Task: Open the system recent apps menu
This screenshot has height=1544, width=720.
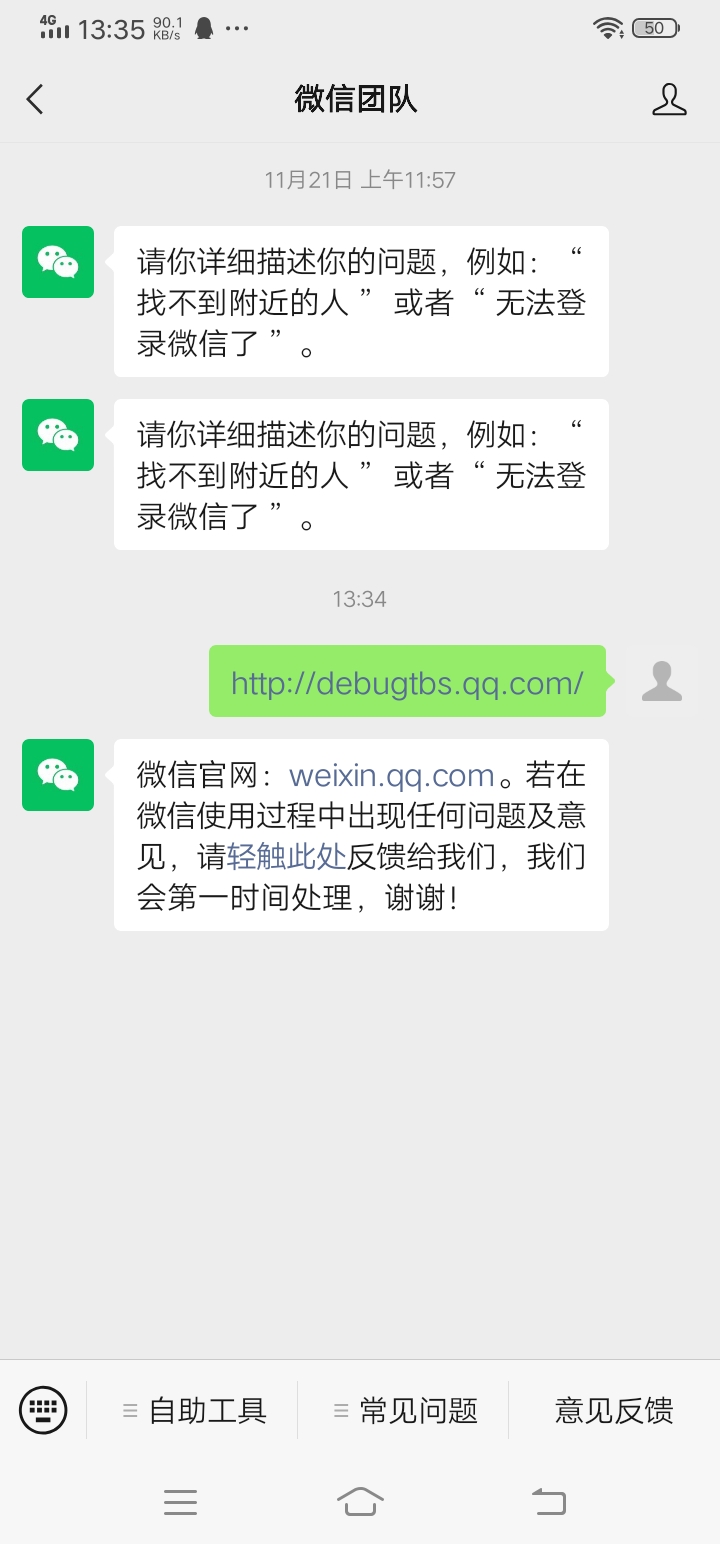Action: pyautogui.click(x=180, y=1500)
